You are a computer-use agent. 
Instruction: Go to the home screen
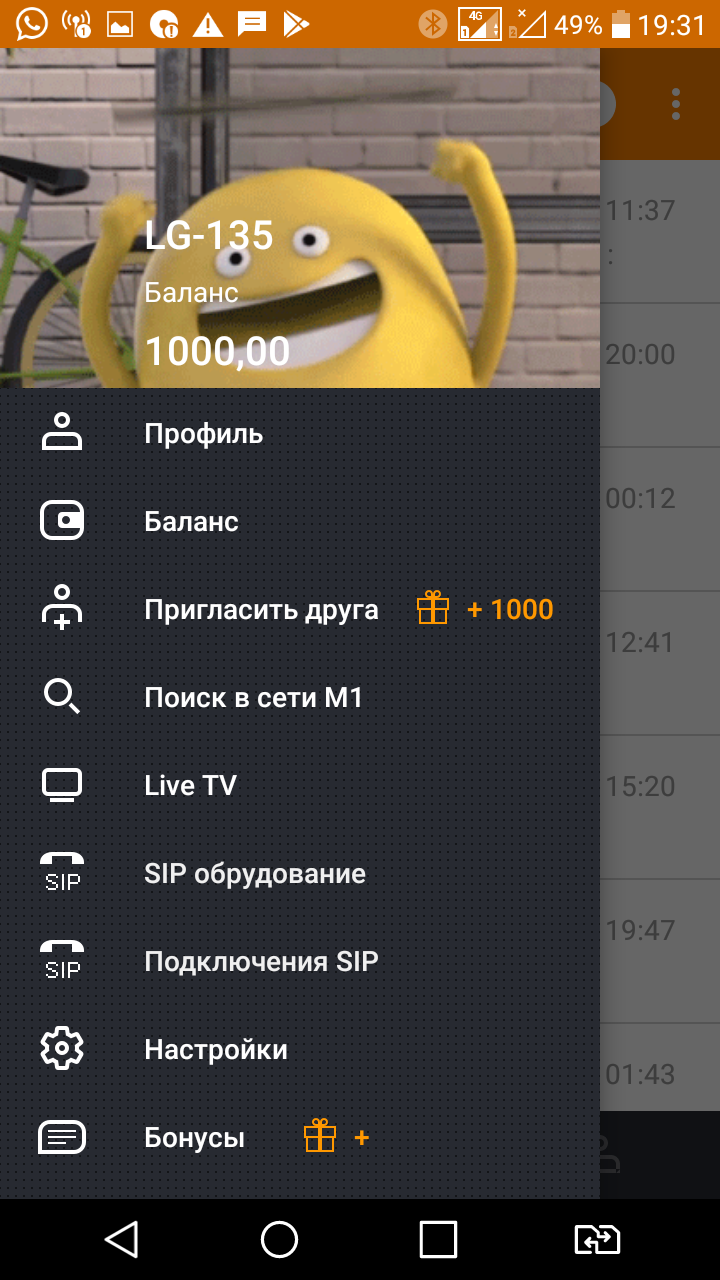280,1240
